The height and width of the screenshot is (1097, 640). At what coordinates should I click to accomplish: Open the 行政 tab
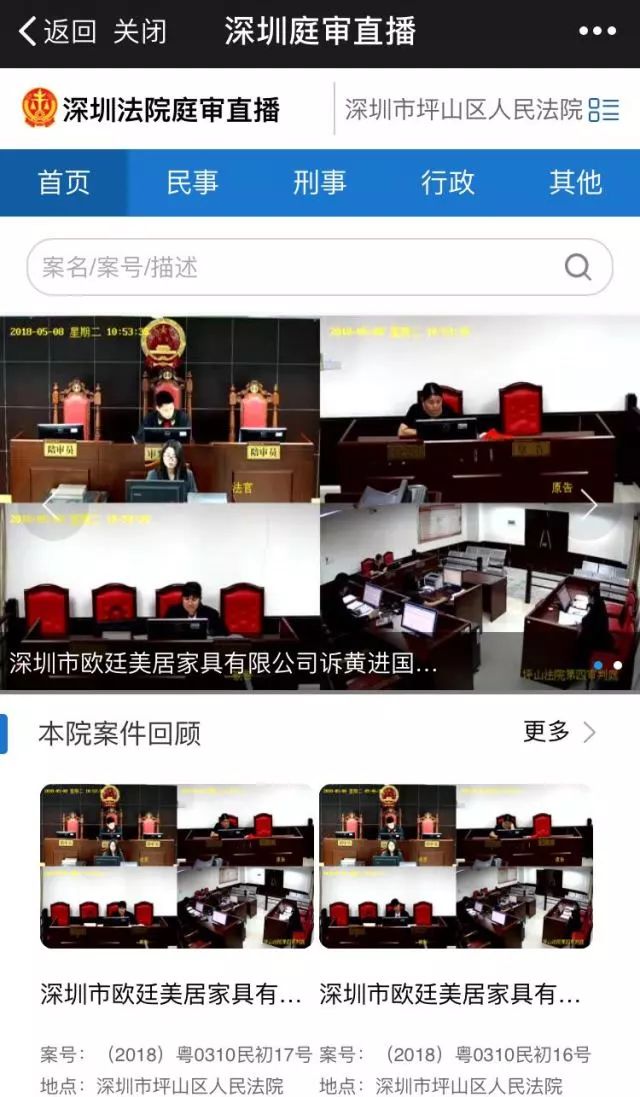coord(447,182)
